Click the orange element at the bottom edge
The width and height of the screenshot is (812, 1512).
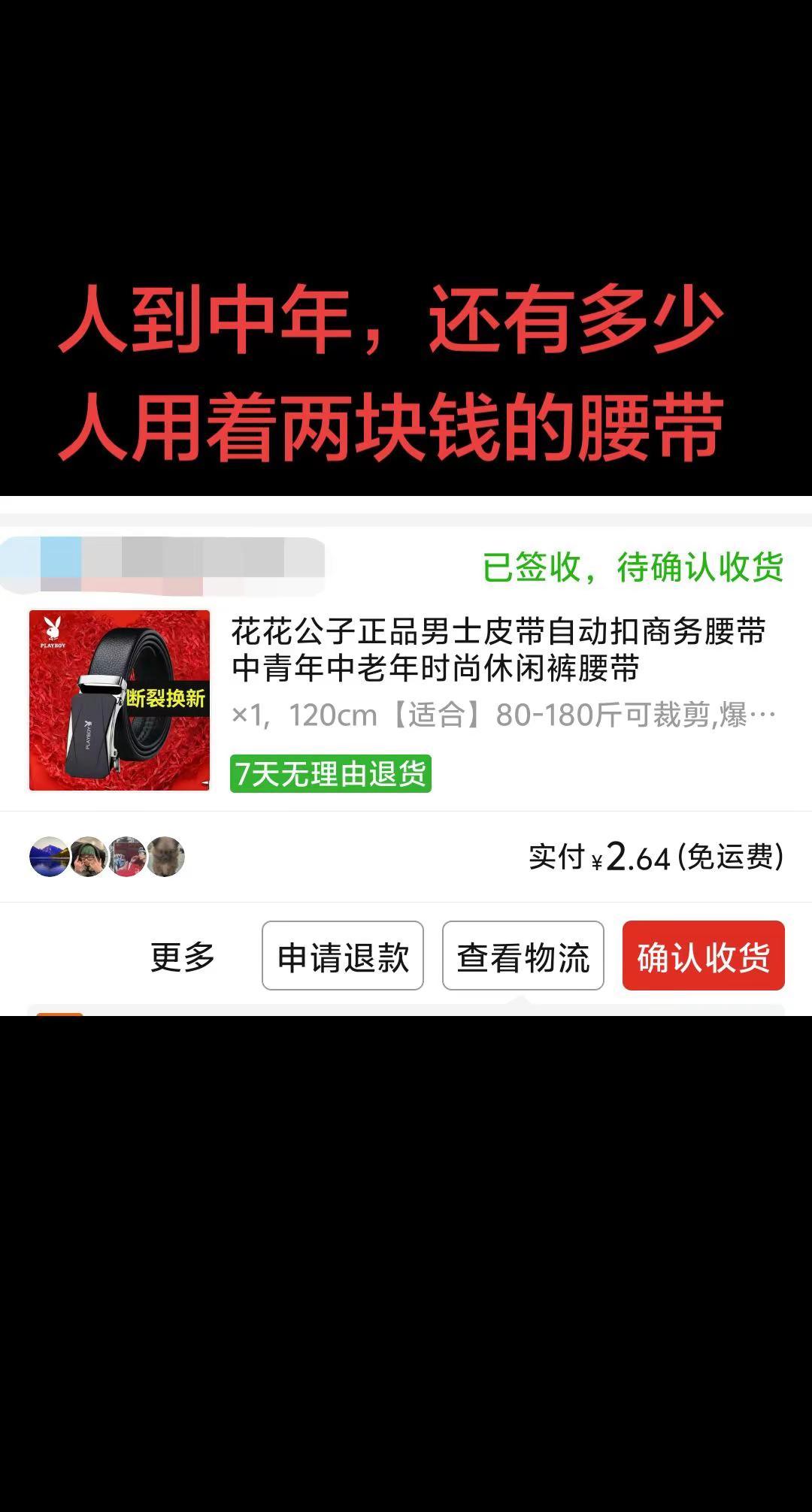coord(60,1015)
